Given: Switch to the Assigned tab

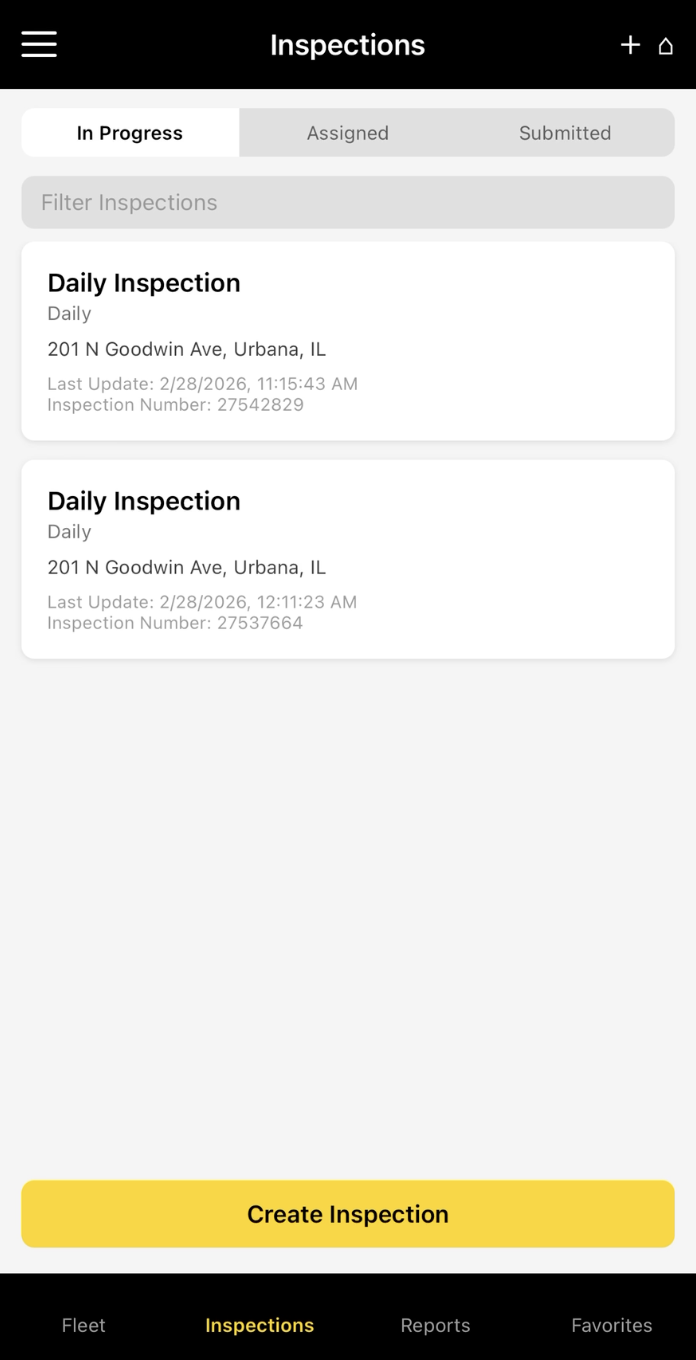Looking at the screenshot, I should click(x=348, y=133).
